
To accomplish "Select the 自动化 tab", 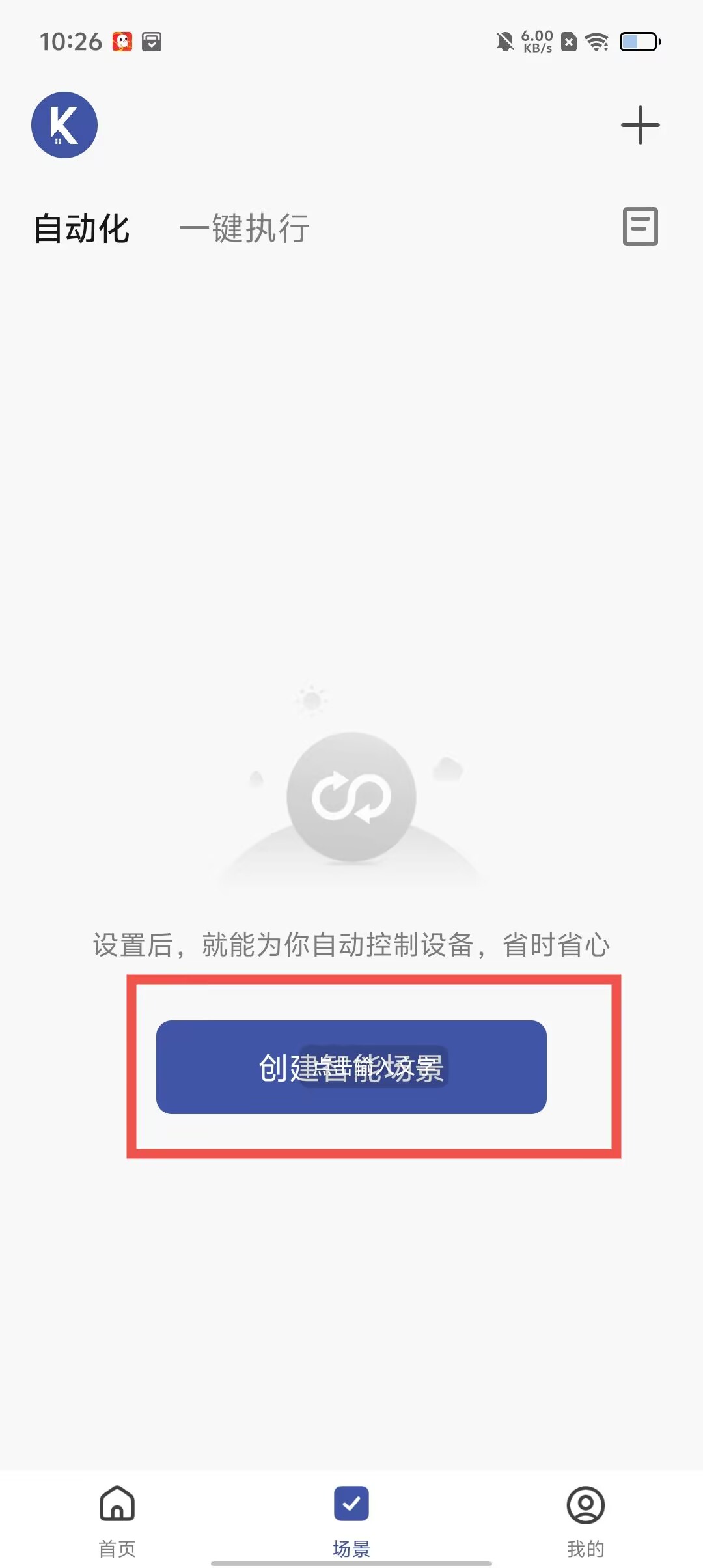I will click(x=81, y=229).
